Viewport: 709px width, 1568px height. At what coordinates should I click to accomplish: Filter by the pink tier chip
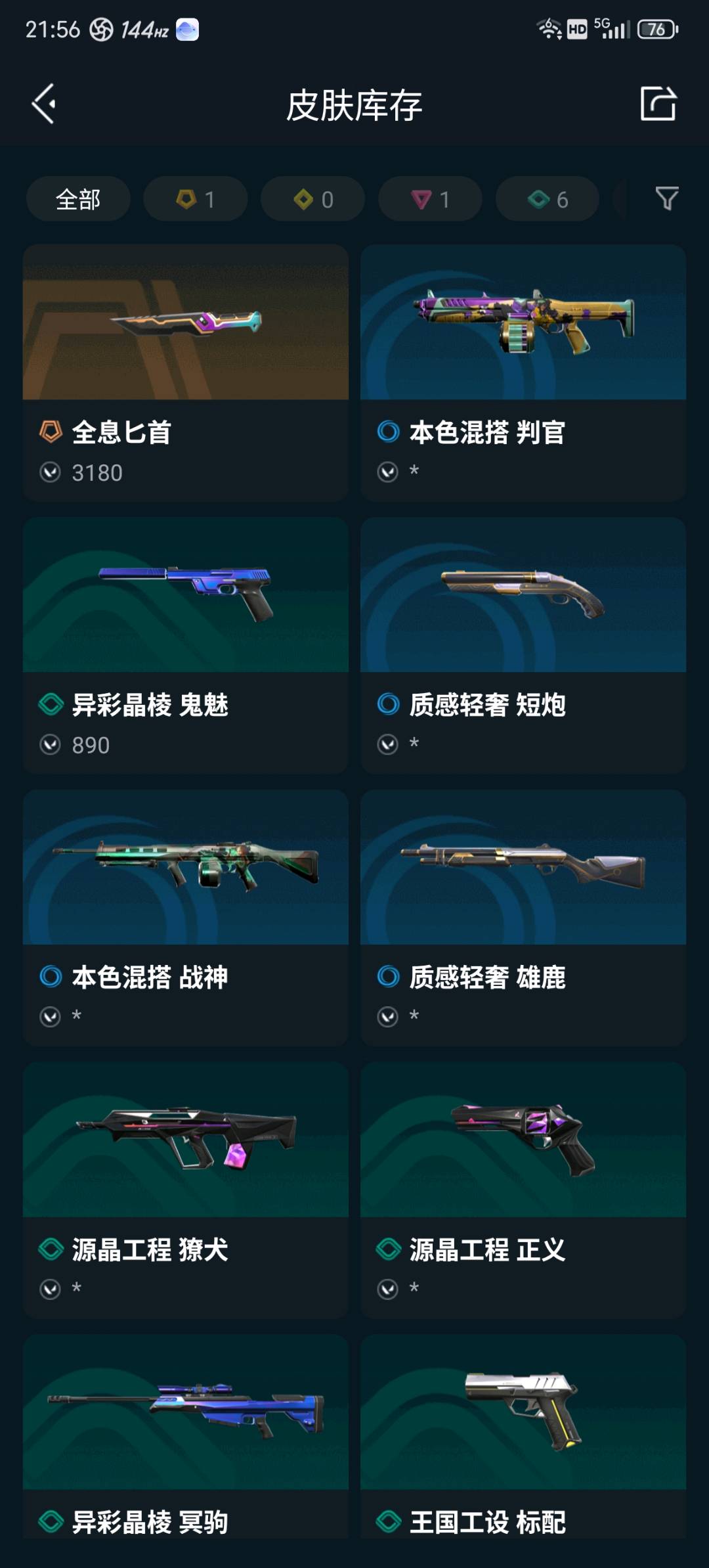coord(430,199)
